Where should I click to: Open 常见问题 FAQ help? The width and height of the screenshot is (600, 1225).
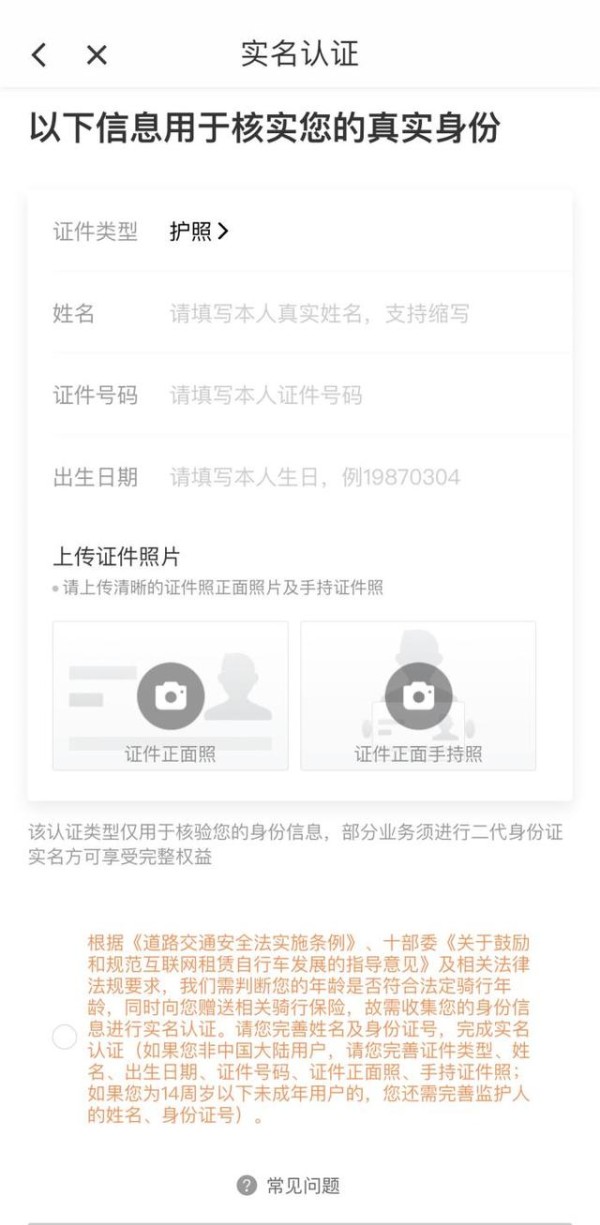coord(290,1186)
